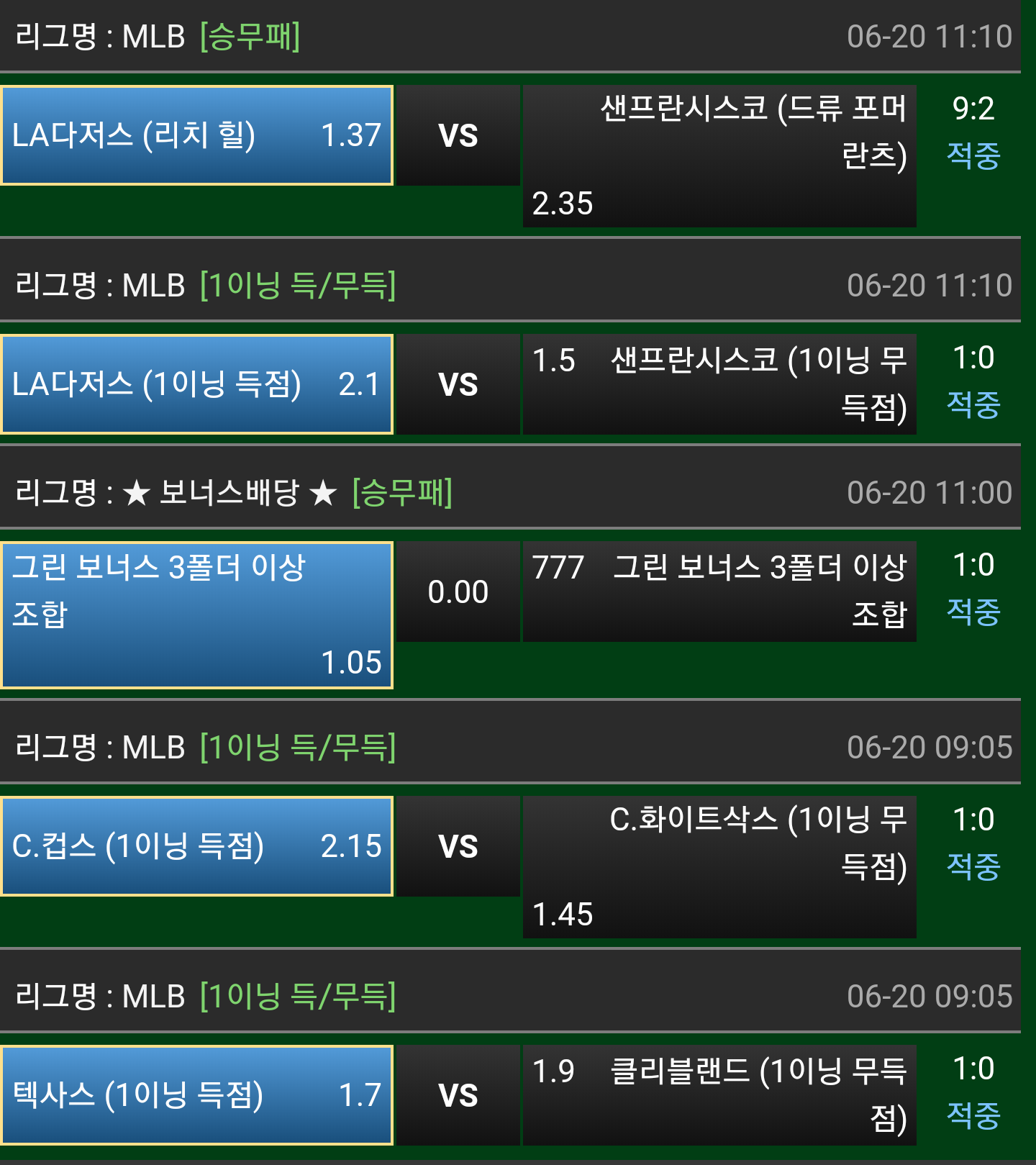Screen dimensions: 1036x1165
Task: Choose 텍사스 (1이닝 득점) at 1.7
Action: 196,1095
